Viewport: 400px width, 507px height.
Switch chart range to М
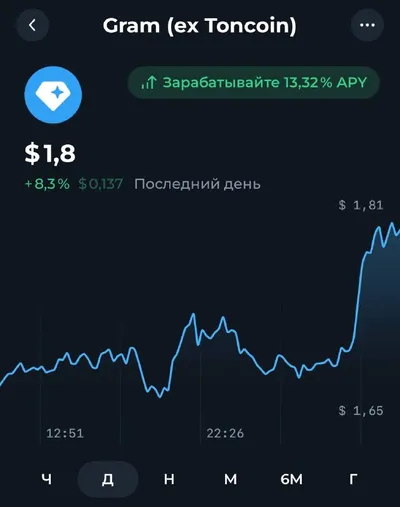coord(230,479)
